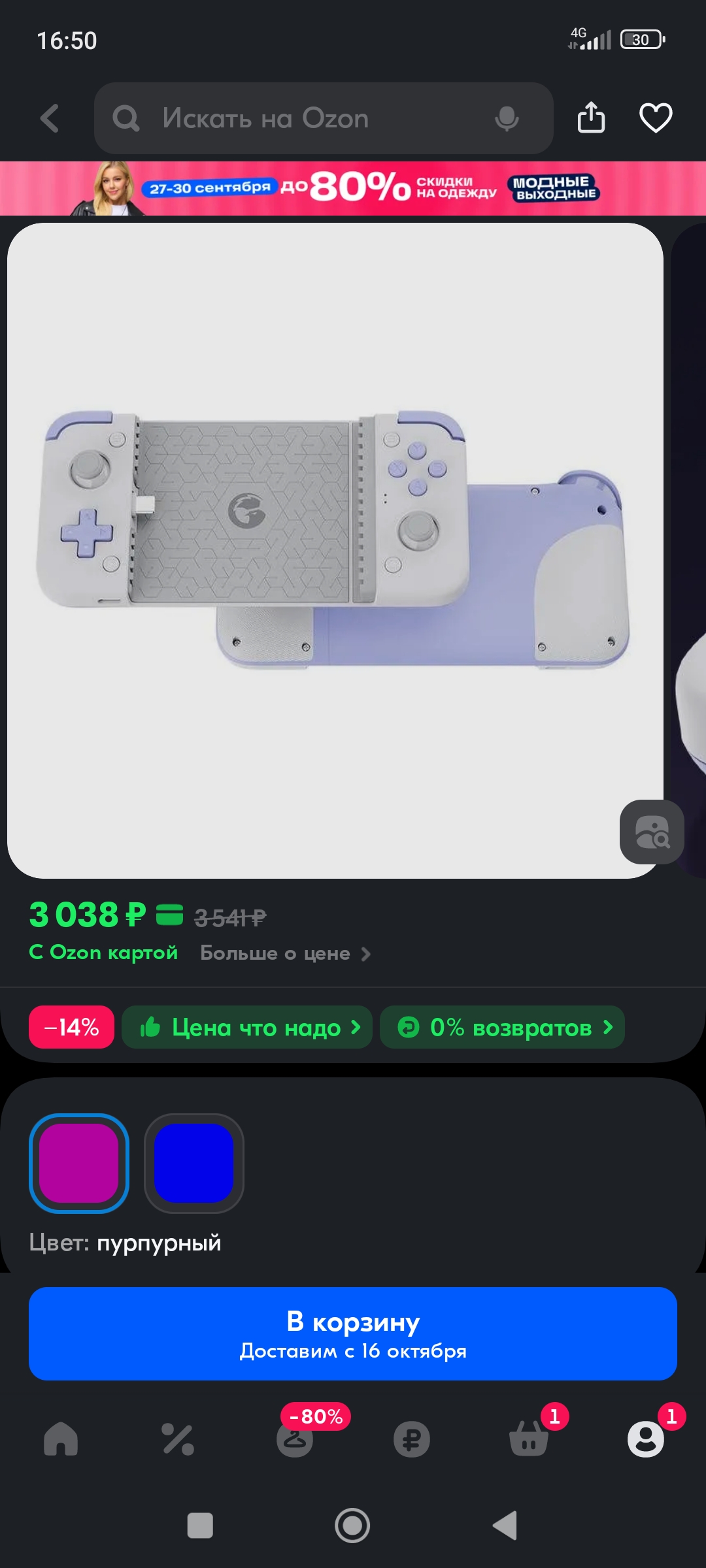706x1568 pixels.
Task: Go to the home tab
Action: 61,1439
